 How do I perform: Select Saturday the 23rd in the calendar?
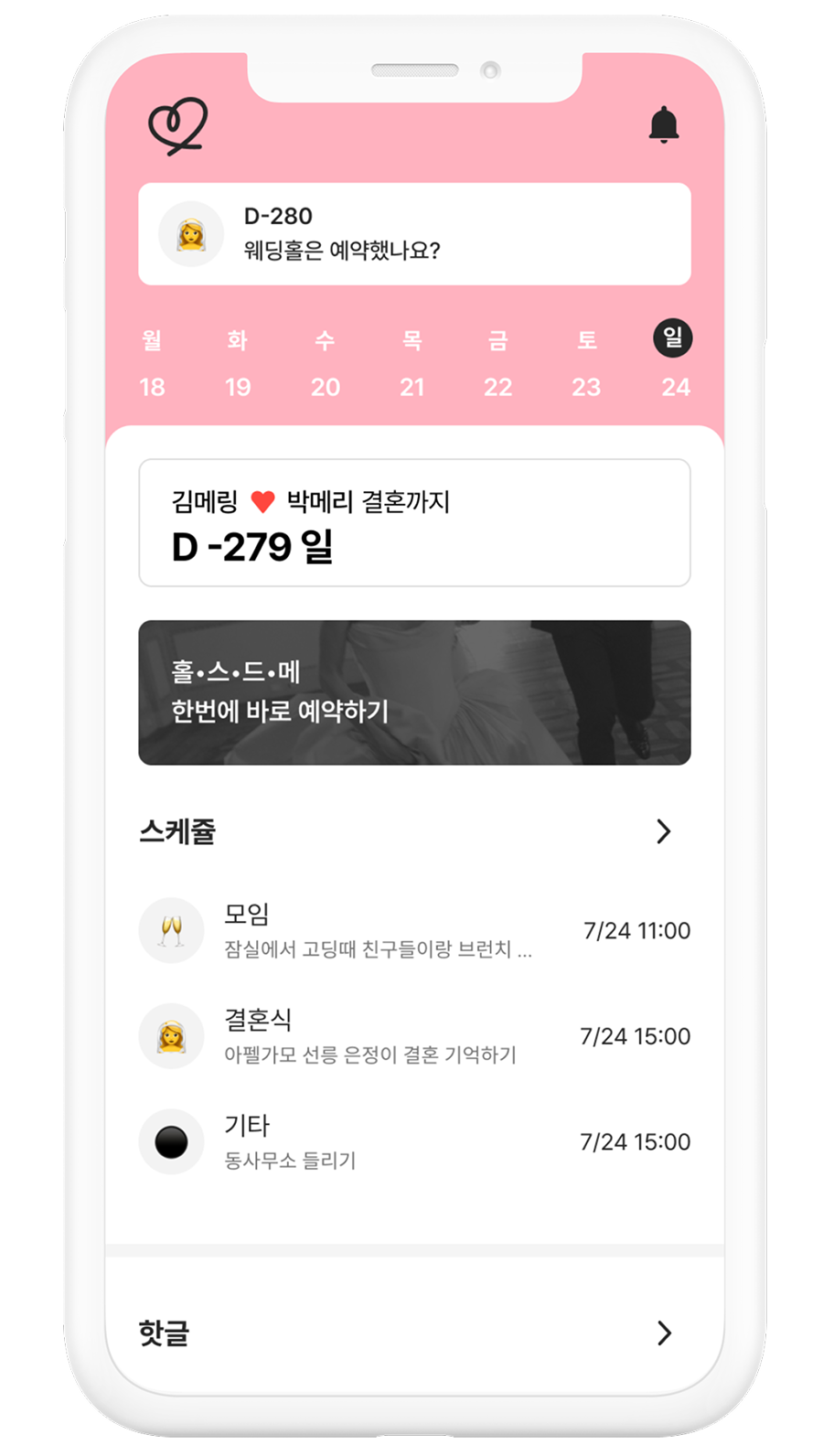586,364
